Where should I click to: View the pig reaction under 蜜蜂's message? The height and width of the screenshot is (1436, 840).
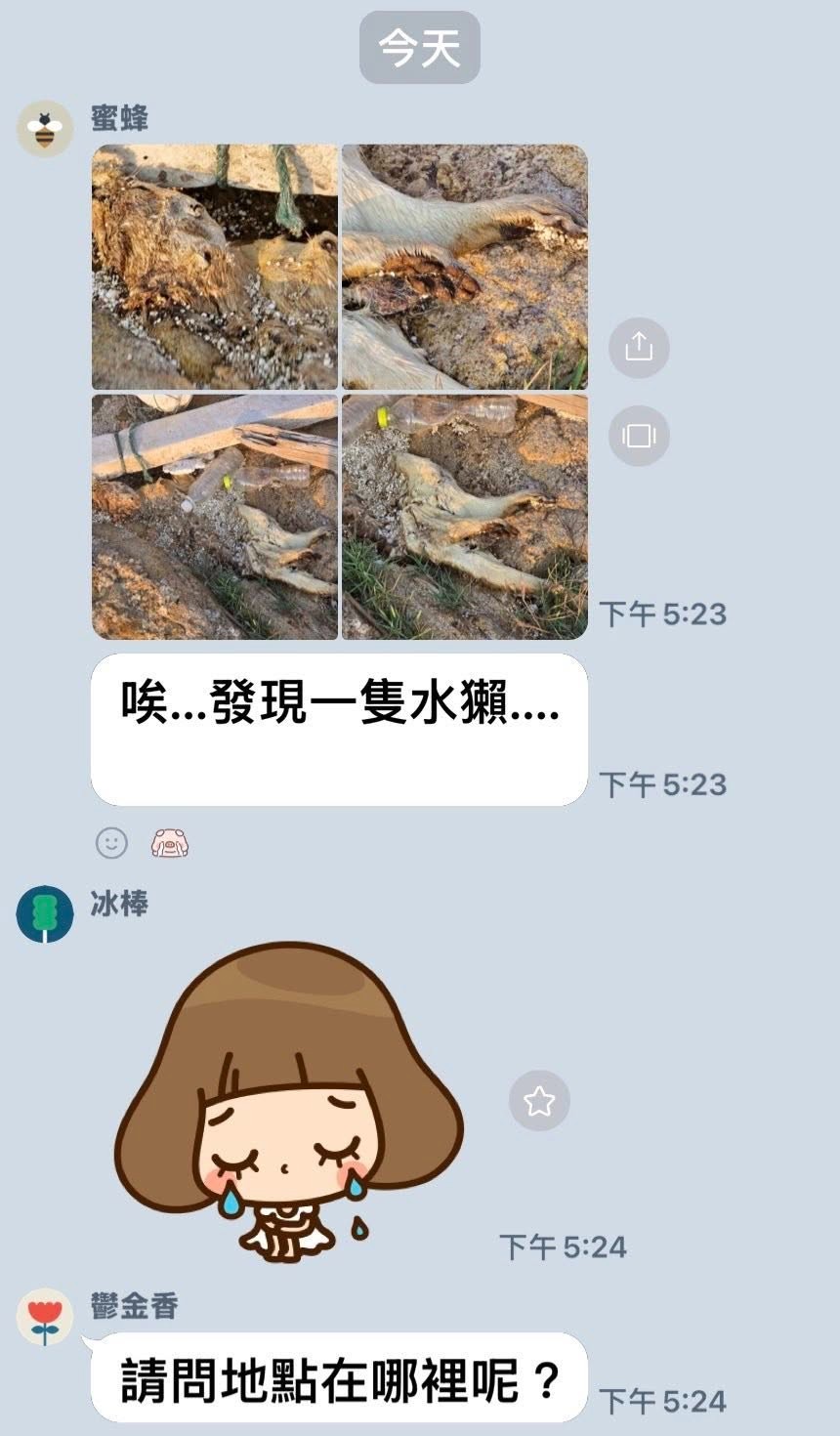click(x=170, y=842)
